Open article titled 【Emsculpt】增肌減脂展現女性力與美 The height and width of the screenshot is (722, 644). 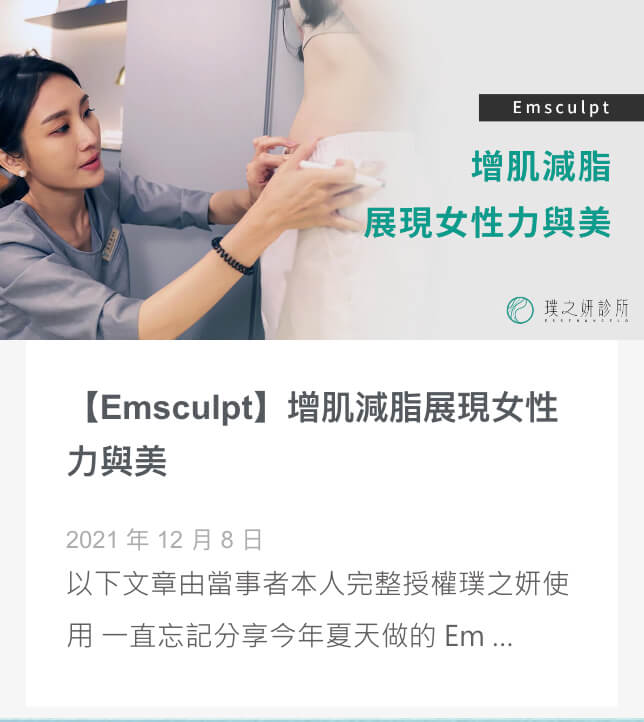tap(312, 435)
